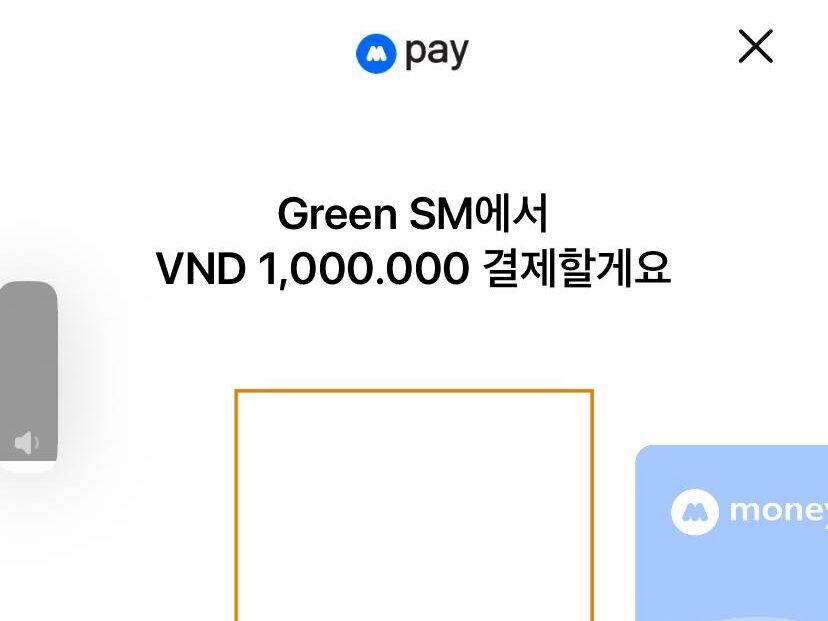Tap the volume slider overlay
This screenshot has height=621, width=828.
[x=29, y=376]
